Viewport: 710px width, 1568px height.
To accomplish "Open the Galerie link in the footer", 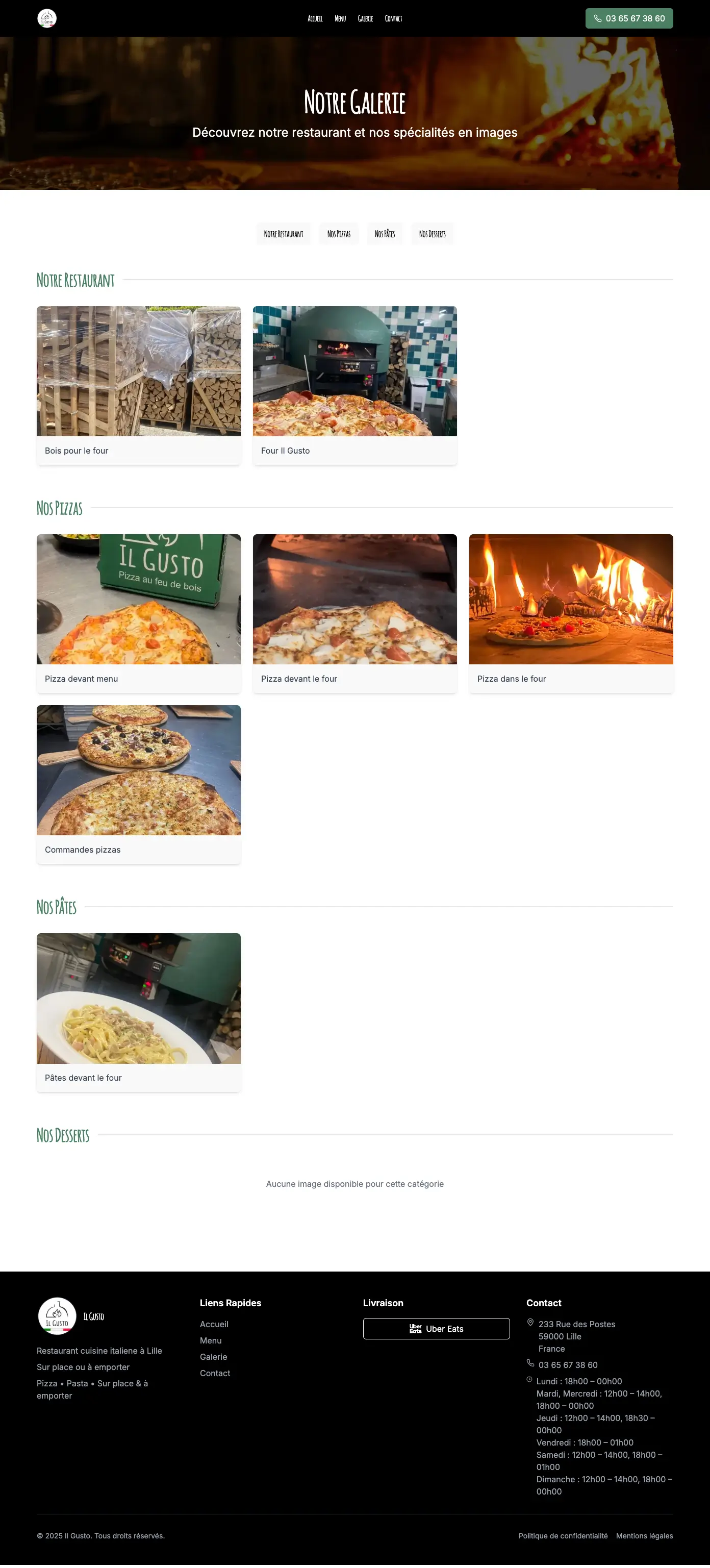I will pyautogui.click(x=213, y=1357).
